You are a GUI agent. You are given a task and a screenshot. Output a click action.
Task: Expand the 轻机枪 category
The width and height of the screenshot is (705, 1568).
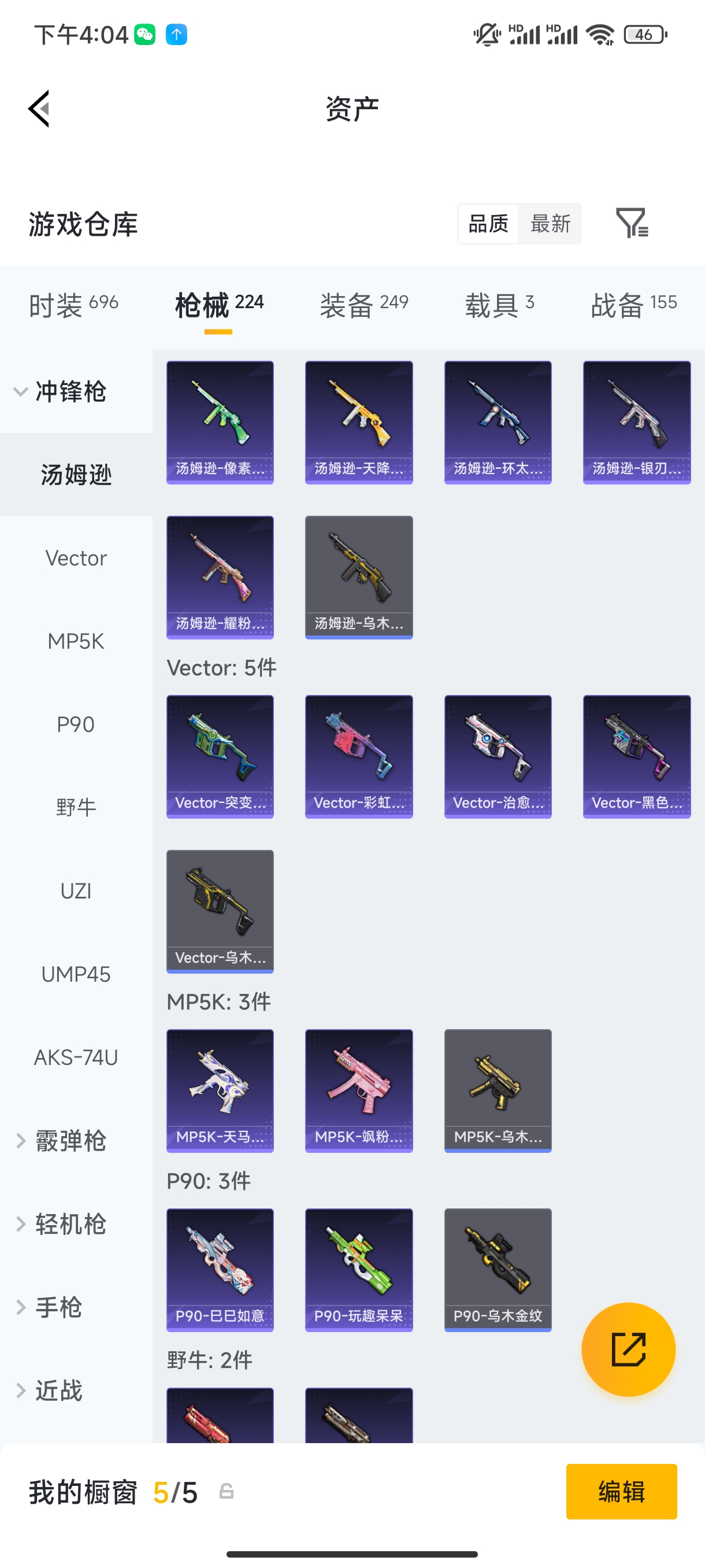[x=61, y=1224]
